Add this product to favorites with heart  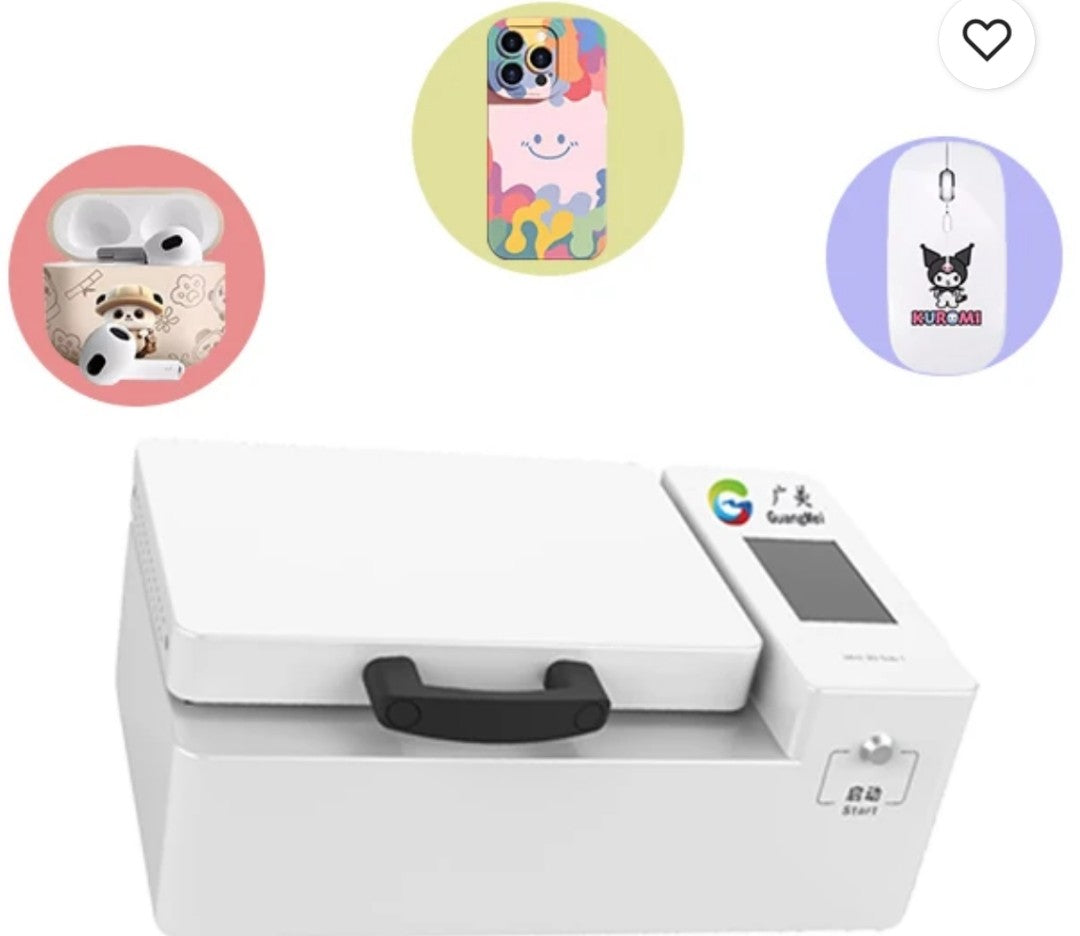click(986, 39)
